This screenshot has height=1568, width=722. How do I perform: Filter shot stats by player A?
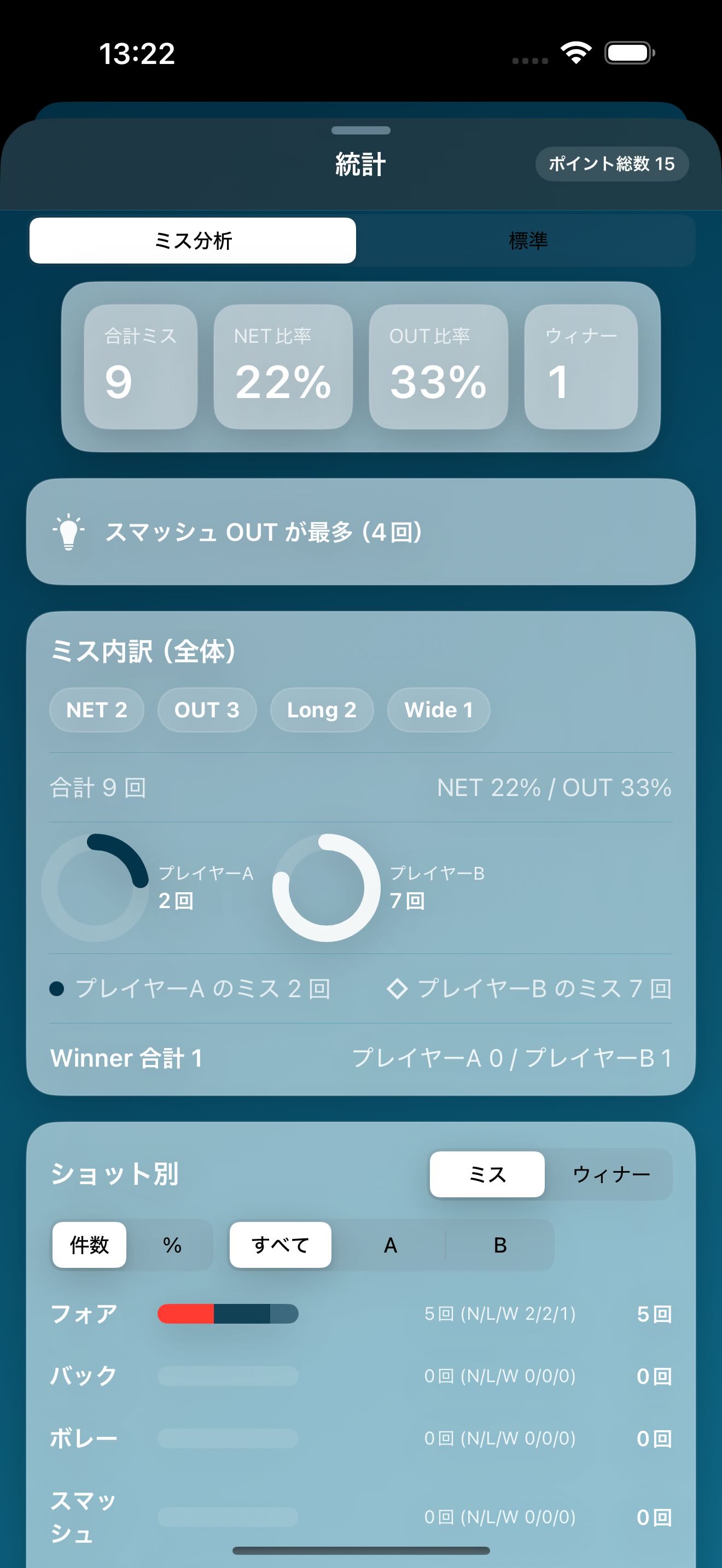[390, 1245]
